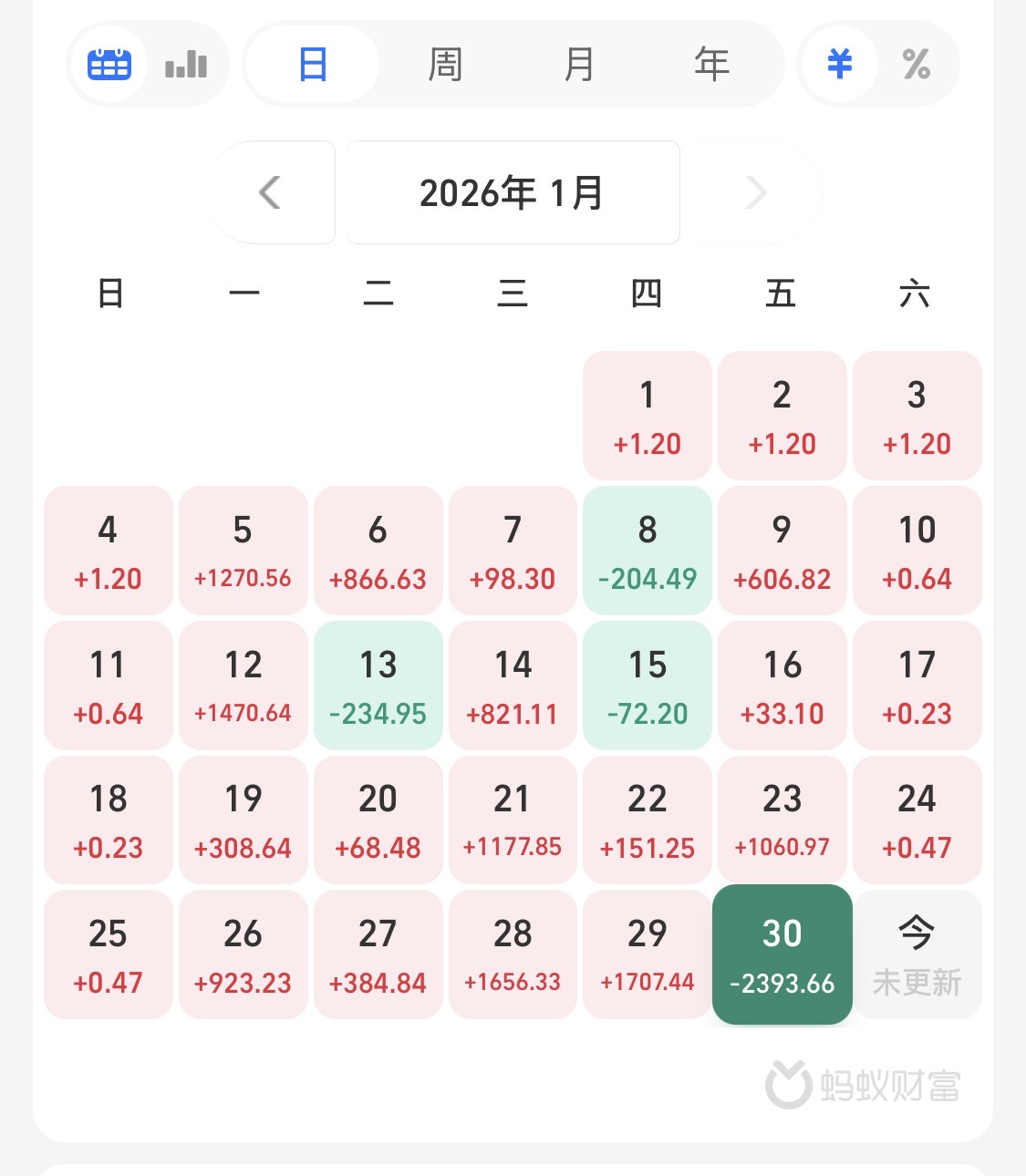This screenshot has width=1026, height=1176.
Task: Select January 30 with -2393.66
Action: pyautogui.click(x=782, y=954)
